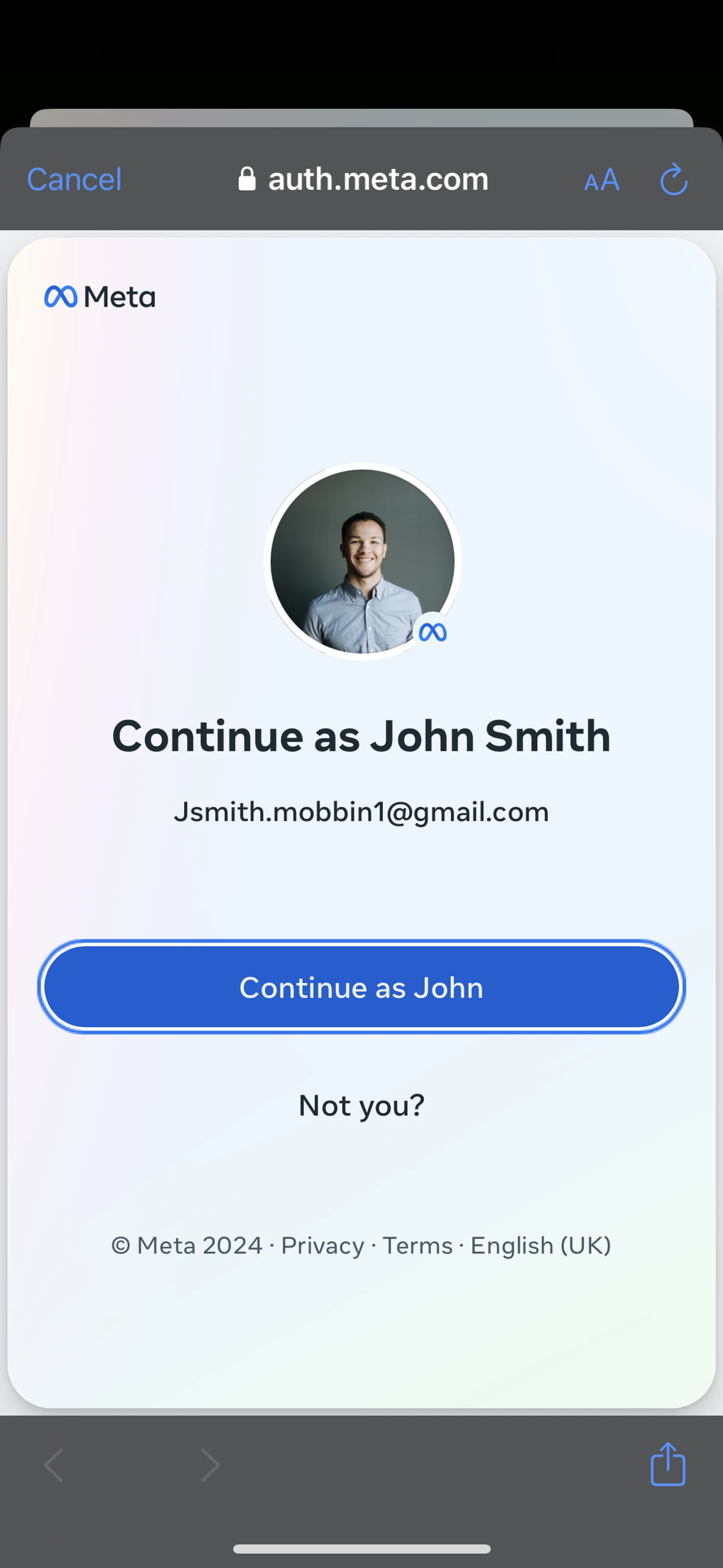This screenshot has width=723, height=1568.
Task: Change language from English (UK)
Action: click(x=540, y=1246)
